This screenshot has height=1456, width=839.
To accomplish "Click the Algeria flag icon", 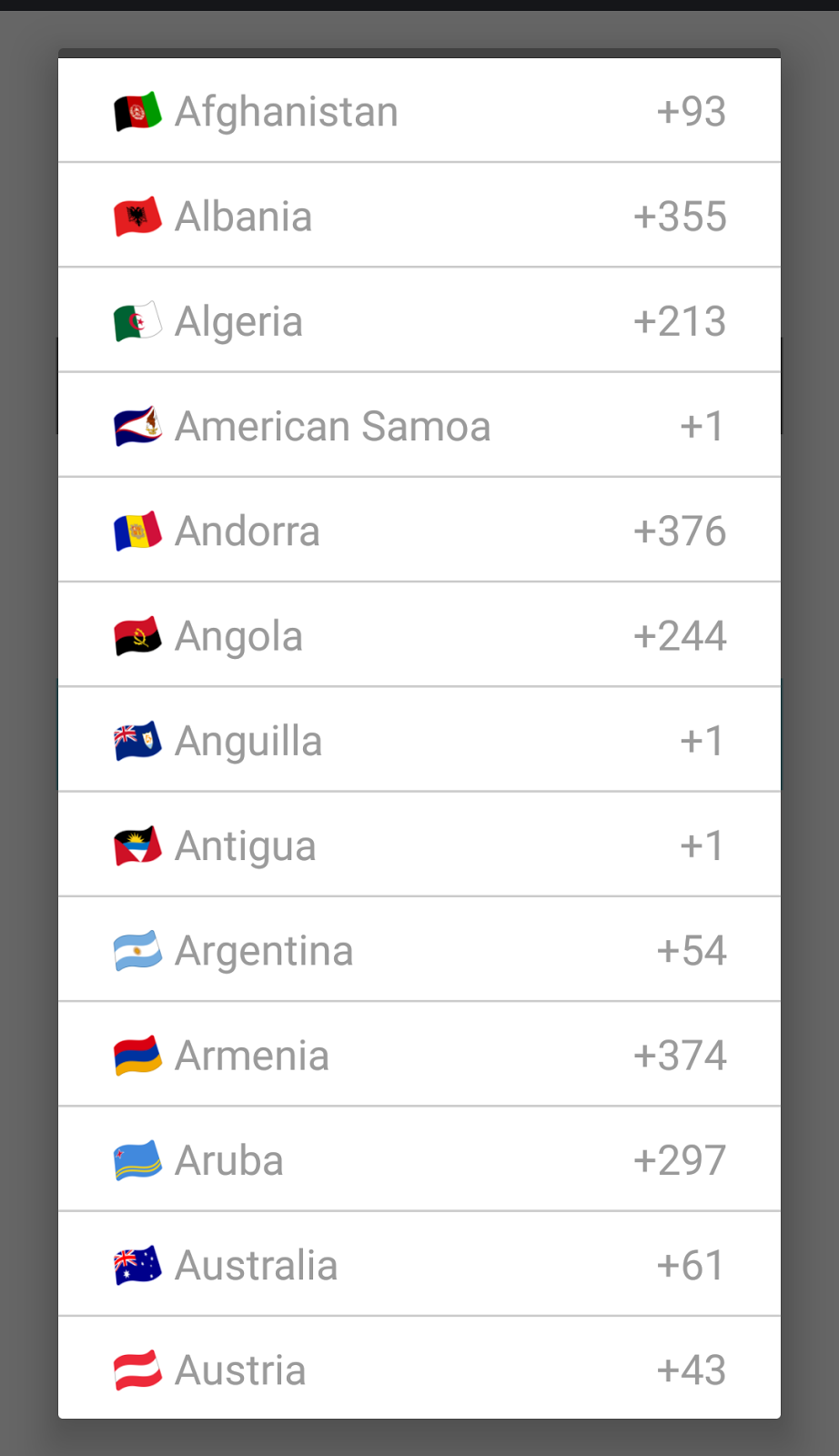I will point(137,320).
